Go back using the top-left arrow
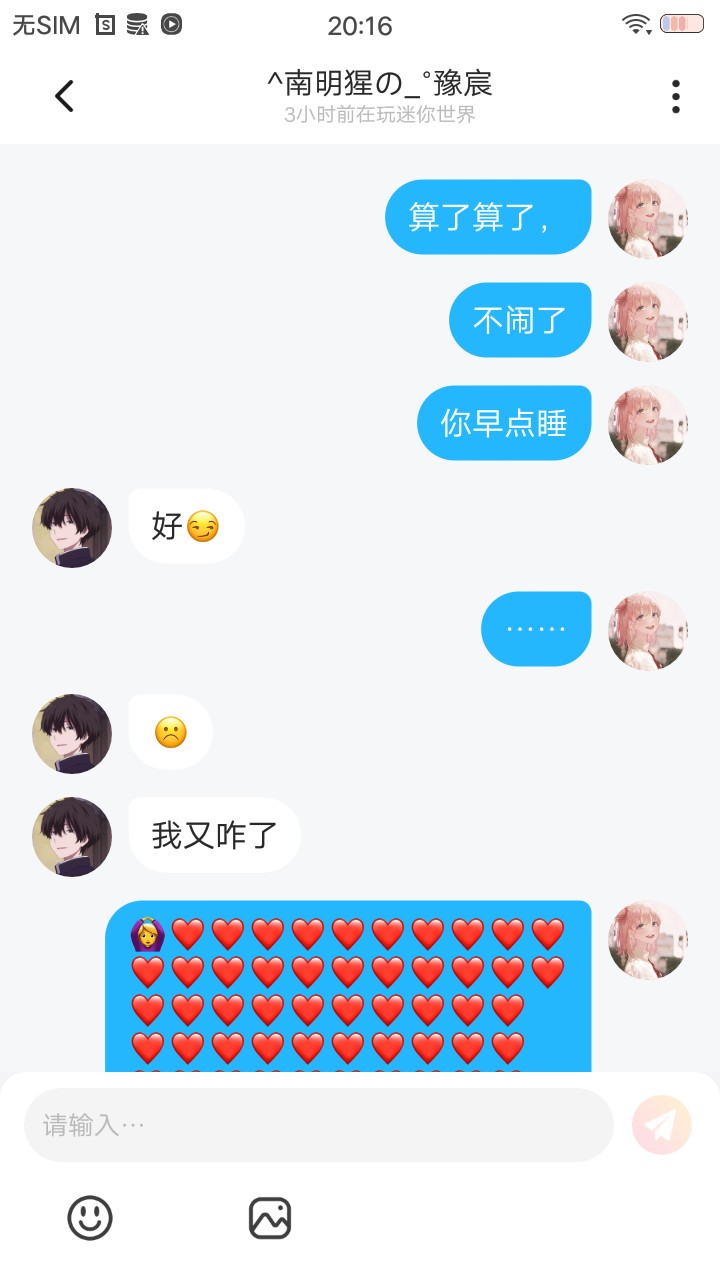720x1280 pixels. click(64, 96)
